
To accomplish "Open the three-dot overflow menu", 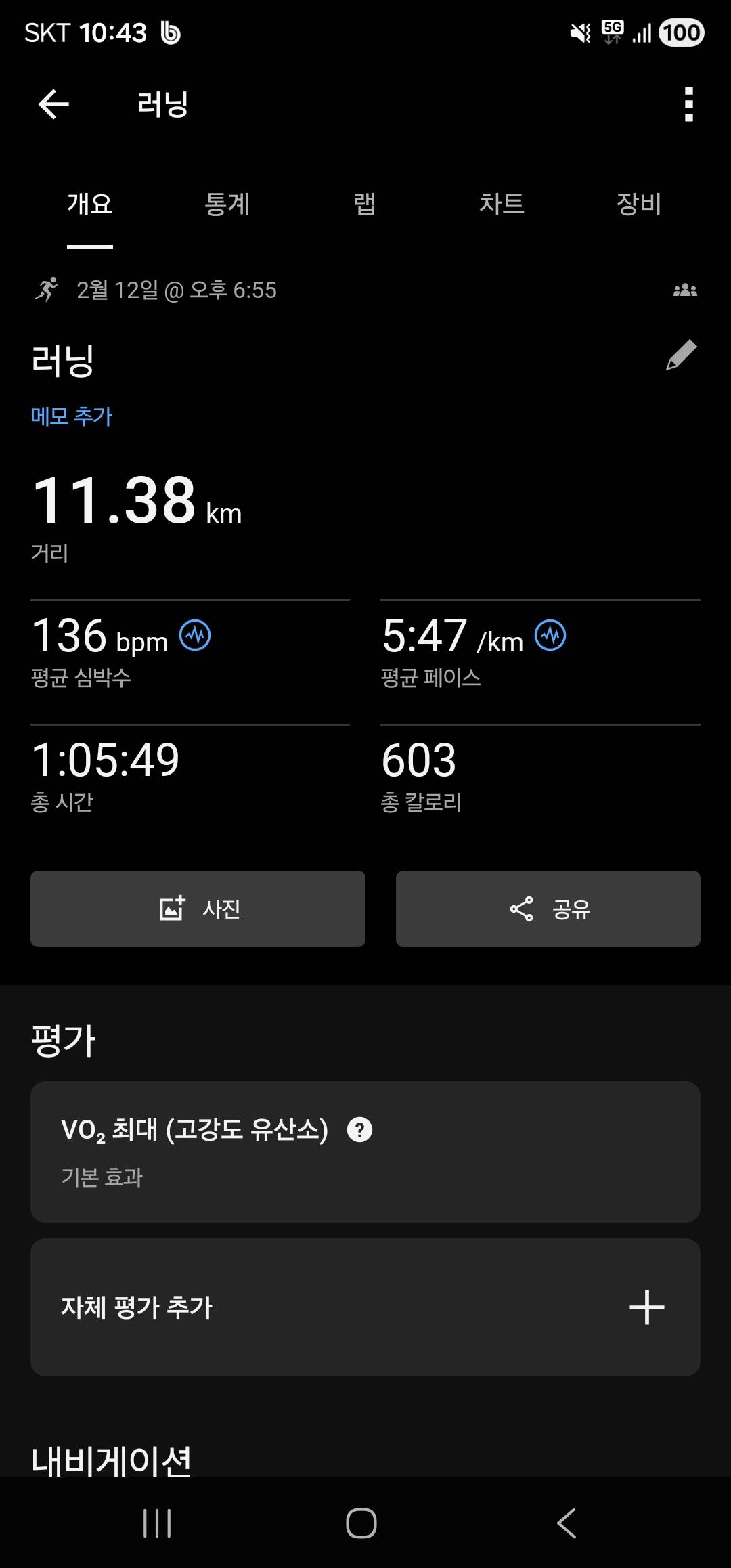I will point(688,103).
